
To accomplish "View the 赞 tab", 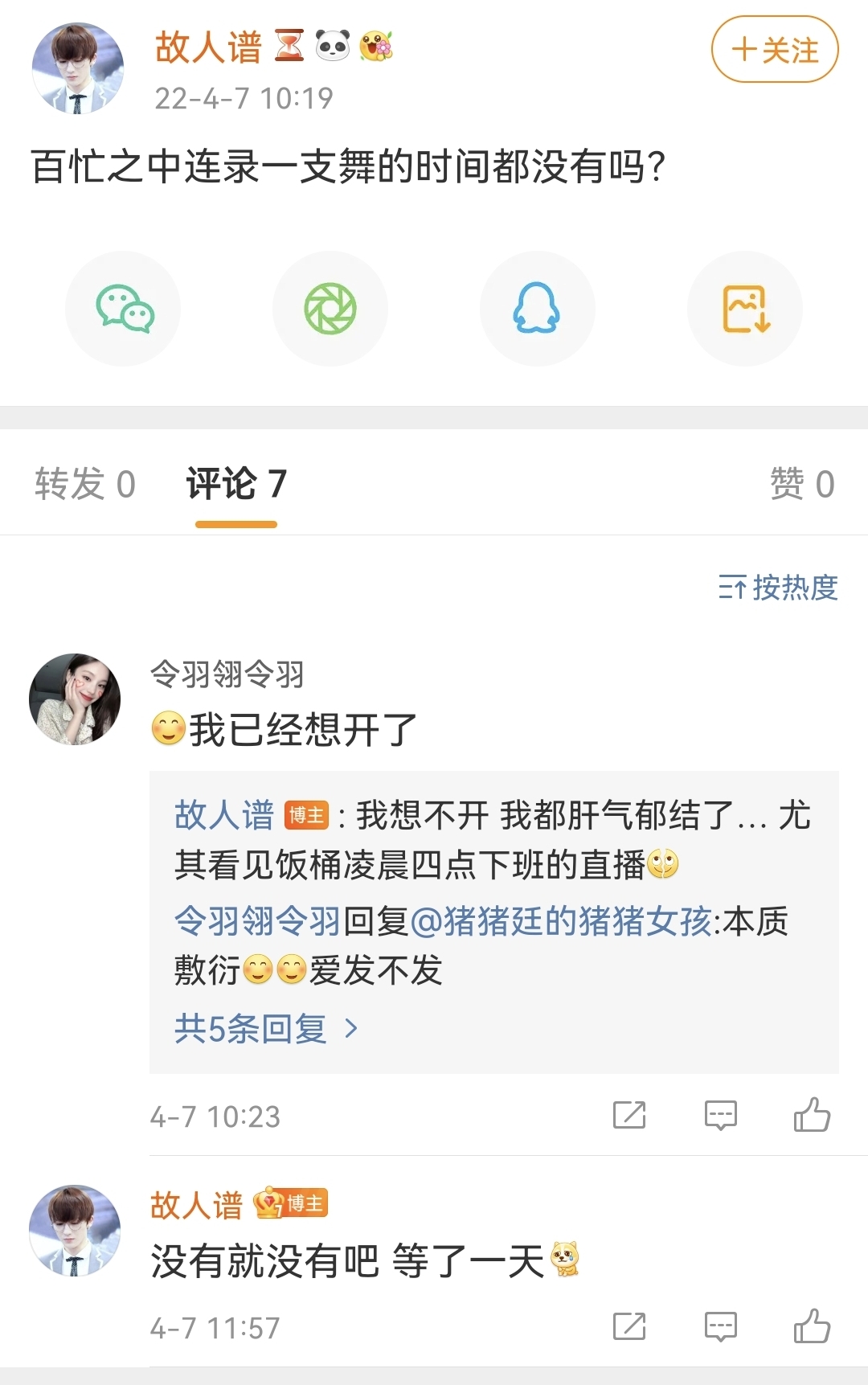I will pos(801,484).
